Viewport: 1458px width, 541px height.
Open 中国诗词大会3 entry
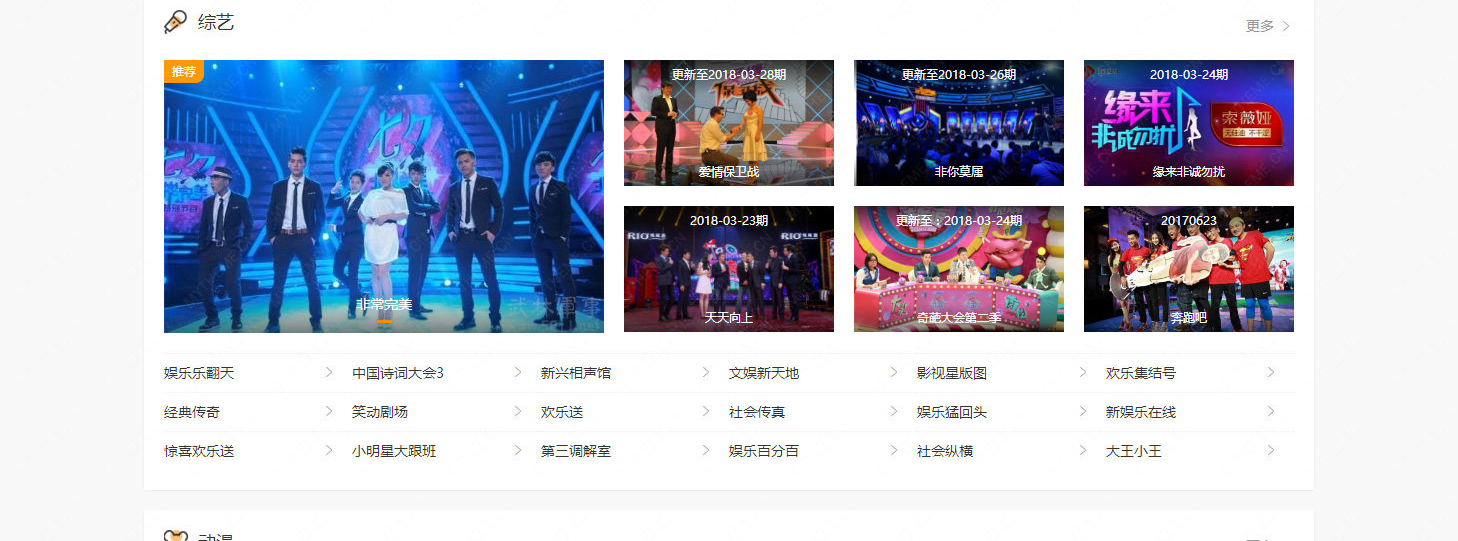[x=398, y=373]
